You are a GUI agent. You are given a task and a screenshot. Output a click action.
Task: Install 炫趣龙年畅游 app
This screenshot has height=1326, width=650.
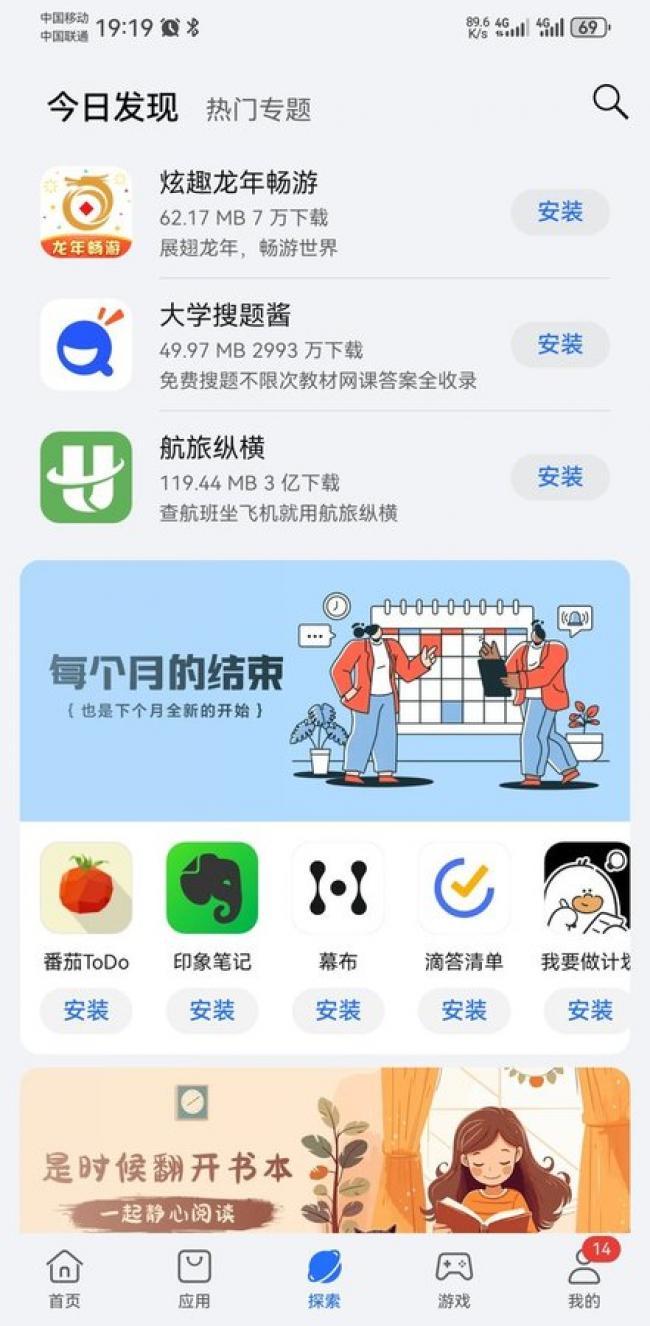[x=560, y=212]
